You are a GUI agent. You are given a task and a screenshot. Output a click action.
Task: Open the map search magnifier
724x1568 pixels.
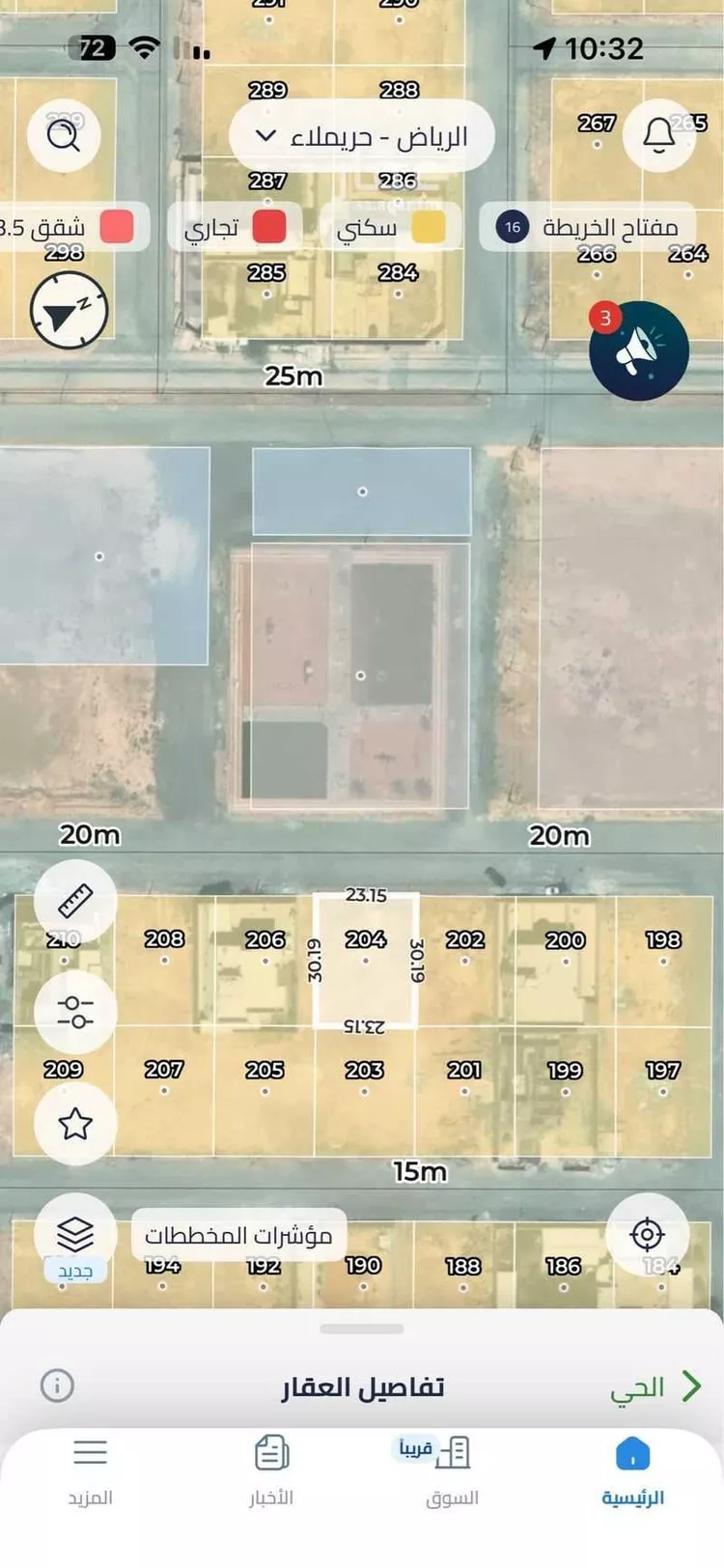coord(65,136)
